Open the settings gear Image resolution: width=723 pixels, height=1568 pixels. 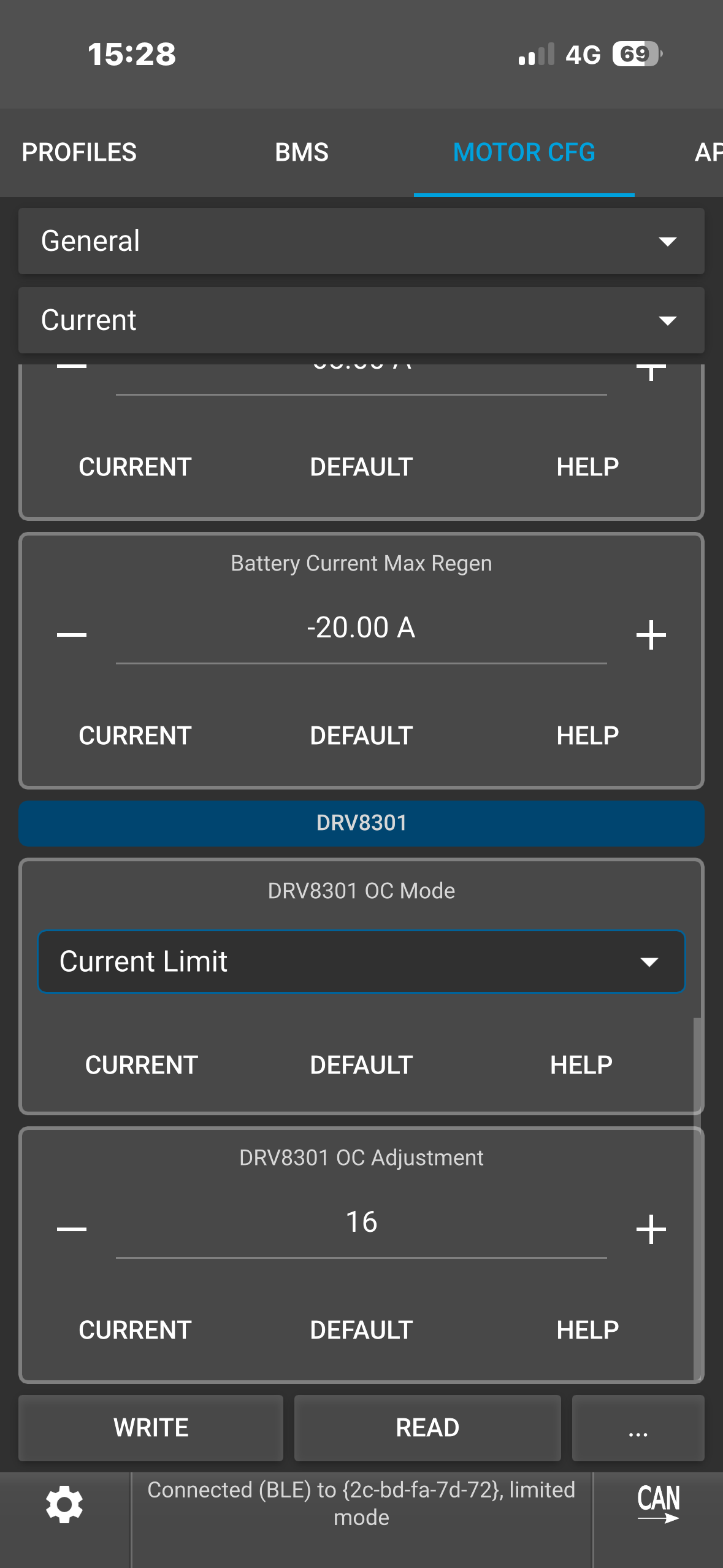coord(64,1504)
